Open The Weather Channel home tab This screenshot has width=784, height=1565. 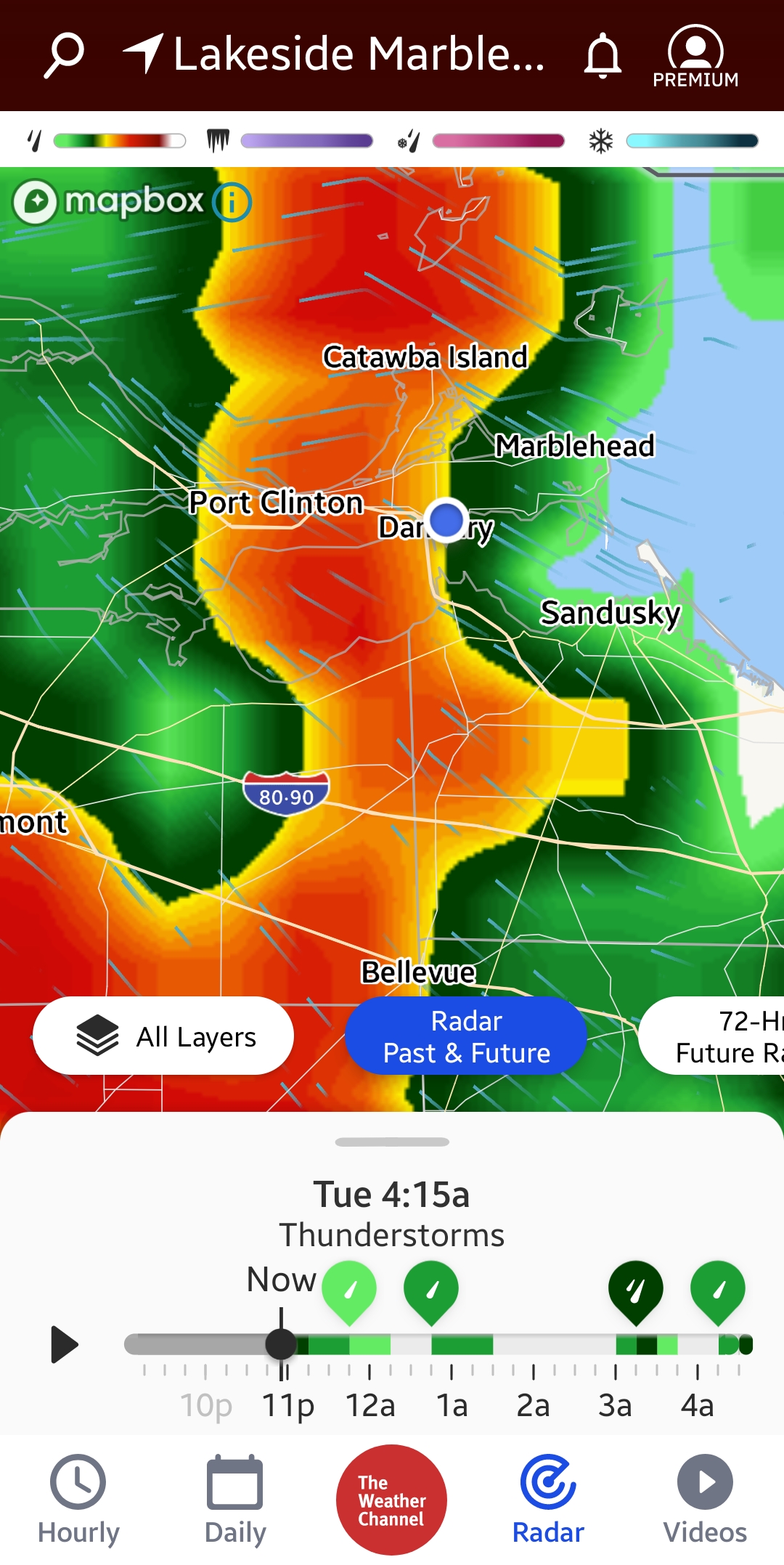click(x=392, y=1500)
